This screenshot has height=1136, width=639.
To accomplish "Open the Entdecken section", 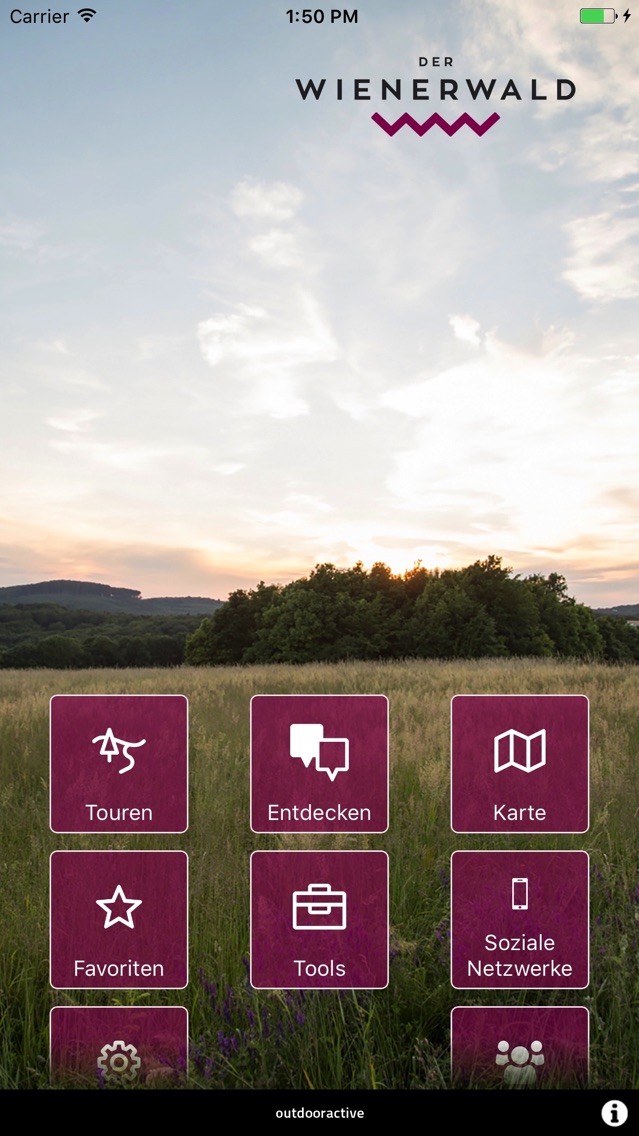I will pos(319,764).
